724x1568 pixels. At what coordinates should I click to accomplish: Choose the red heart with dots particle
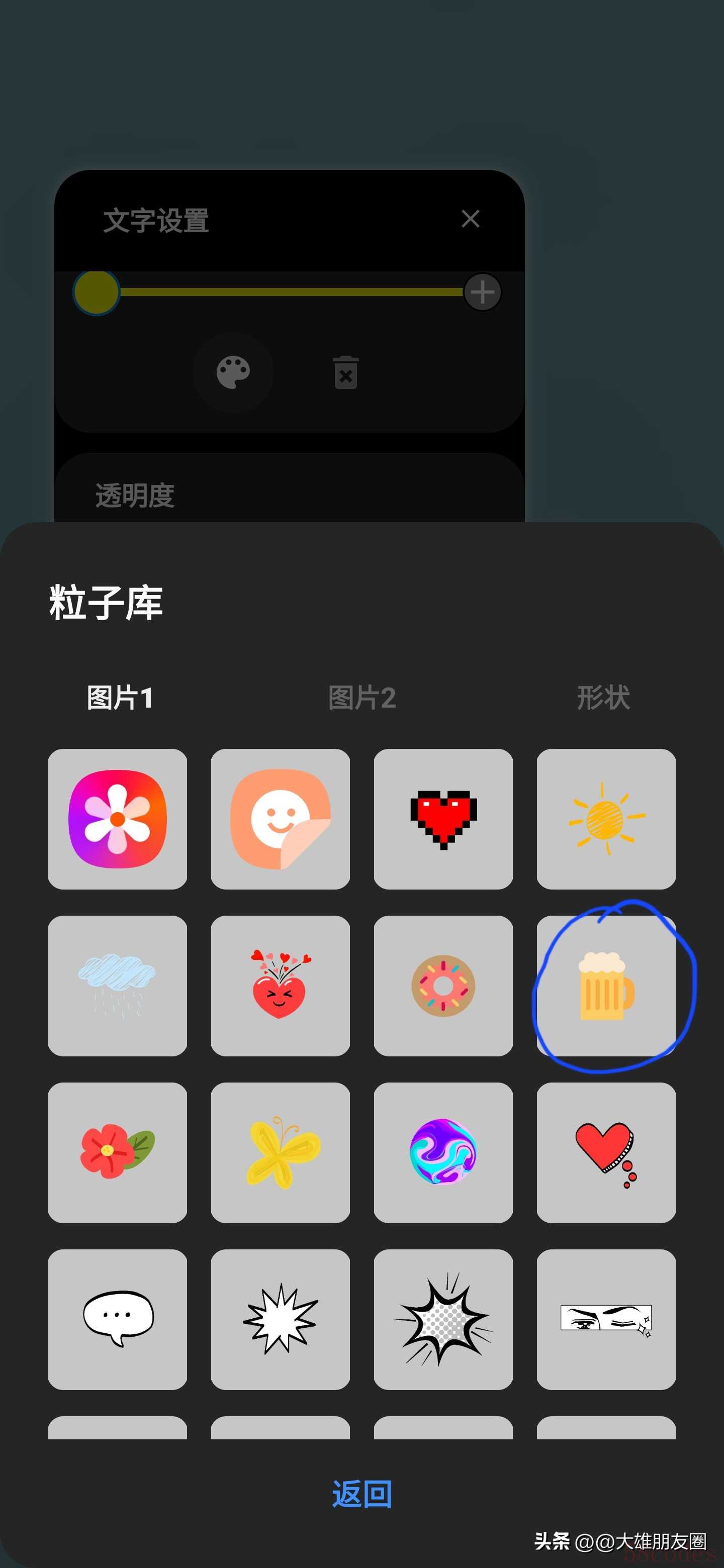point(606,1152)
